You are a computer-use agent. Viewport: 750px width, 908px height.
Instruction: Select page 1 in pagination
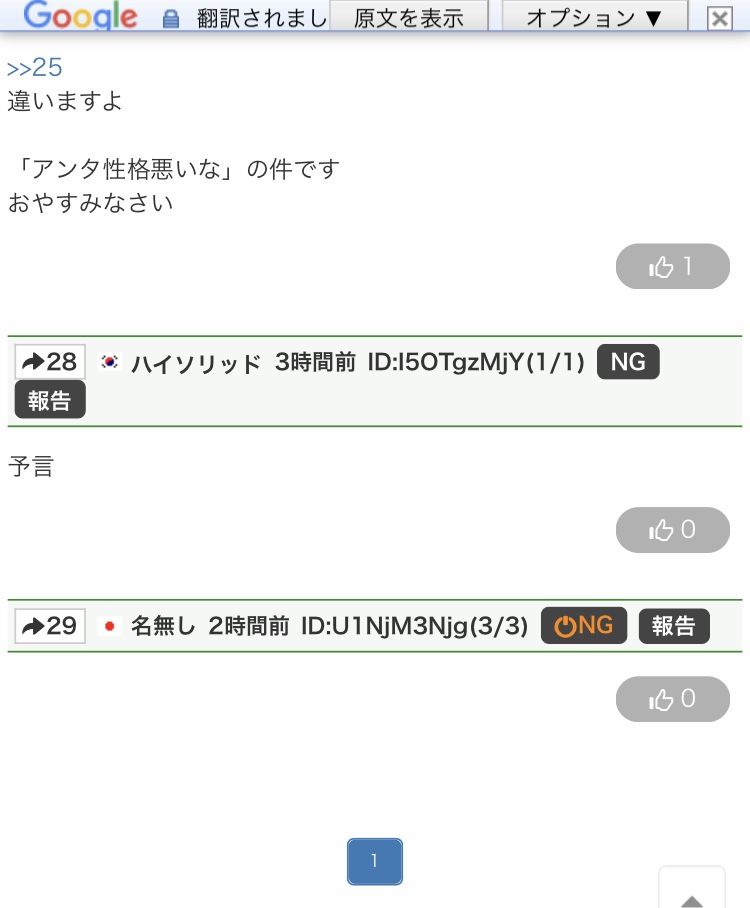click(374, 861)
